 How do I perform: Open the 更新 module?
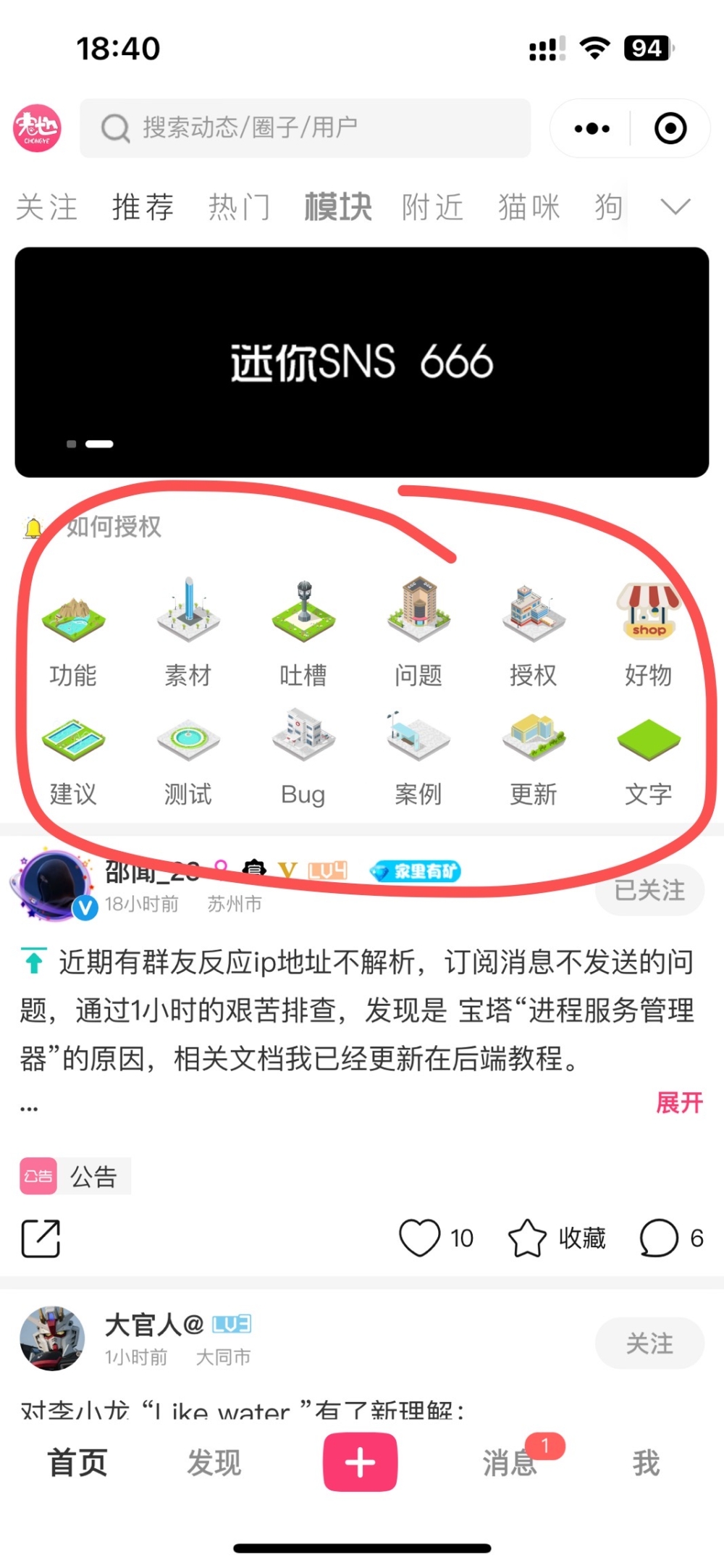coord(534,757)
